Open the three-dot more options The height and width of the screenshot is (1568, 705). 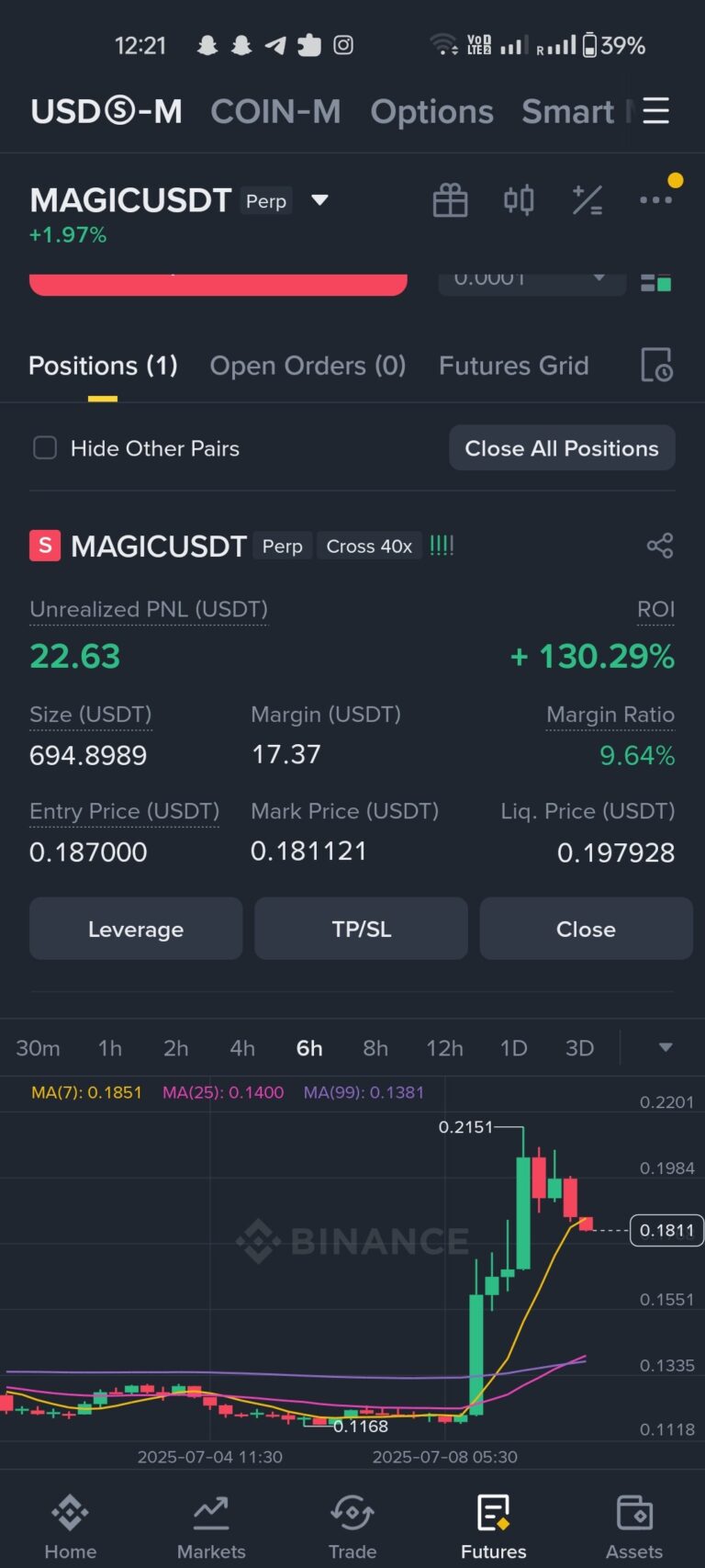(x=655, y=199)
